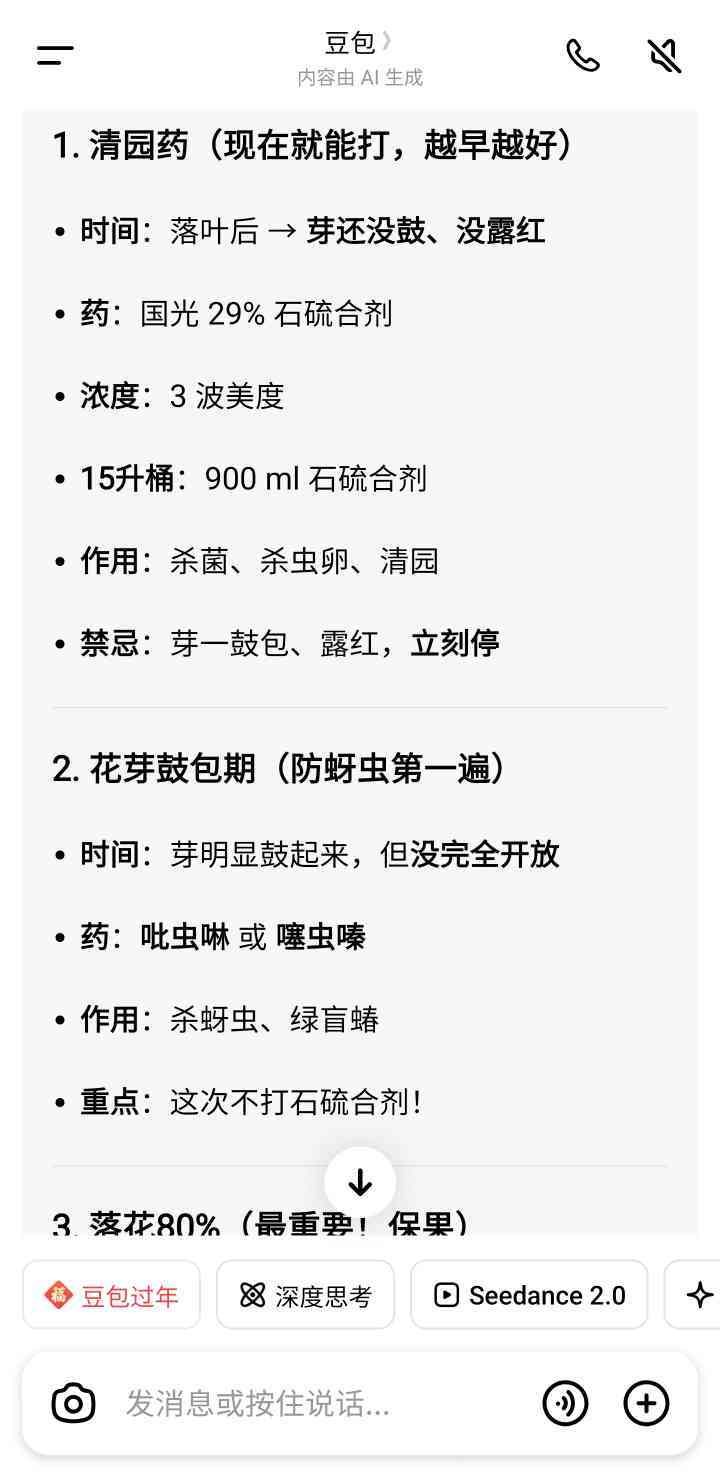Select the 豆包过年 chip
Screen dimensions: 720x1477
pyautogui.click(x=112, y=1295)
